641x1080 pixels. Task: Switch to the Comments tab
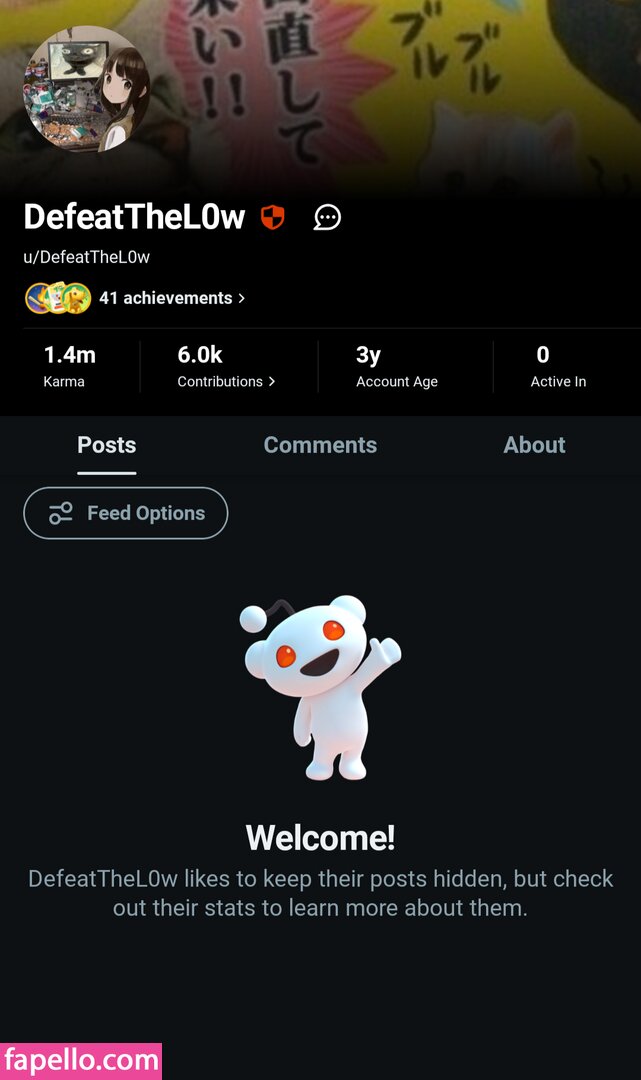[x=320, y=445]
